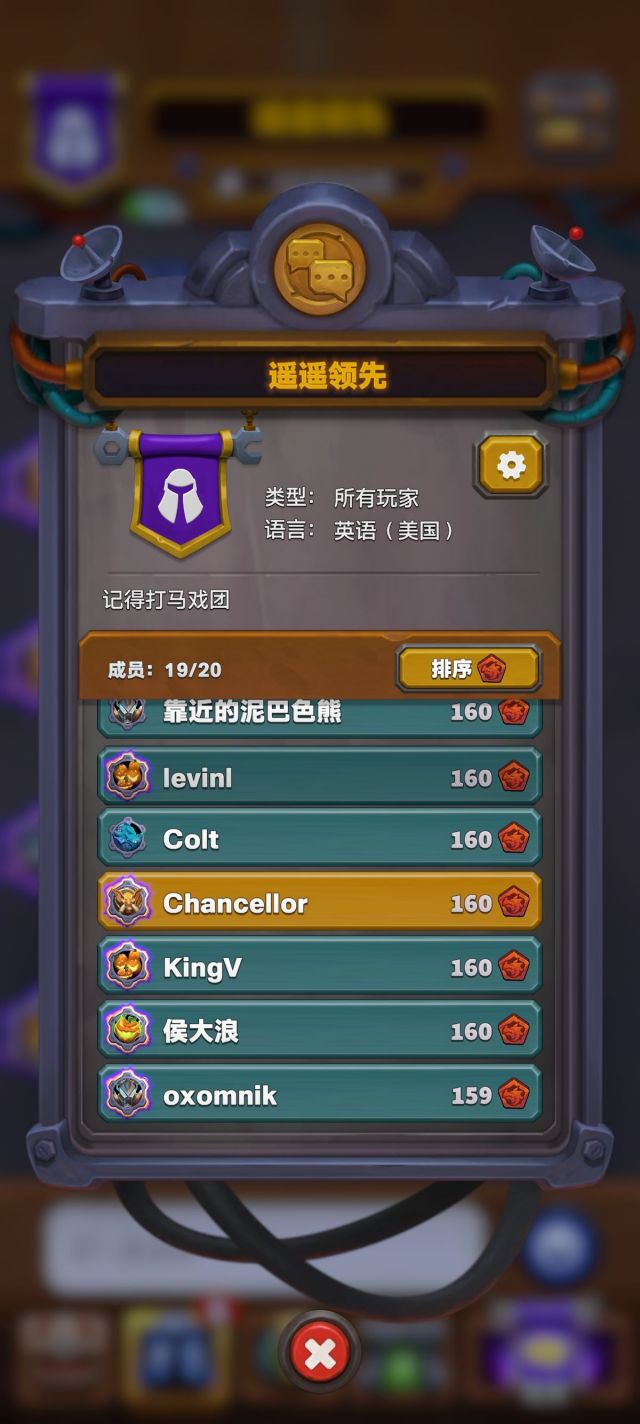Select member oxomnik
Screen dimensions: 640x1424
click(x=320, y=1095)
